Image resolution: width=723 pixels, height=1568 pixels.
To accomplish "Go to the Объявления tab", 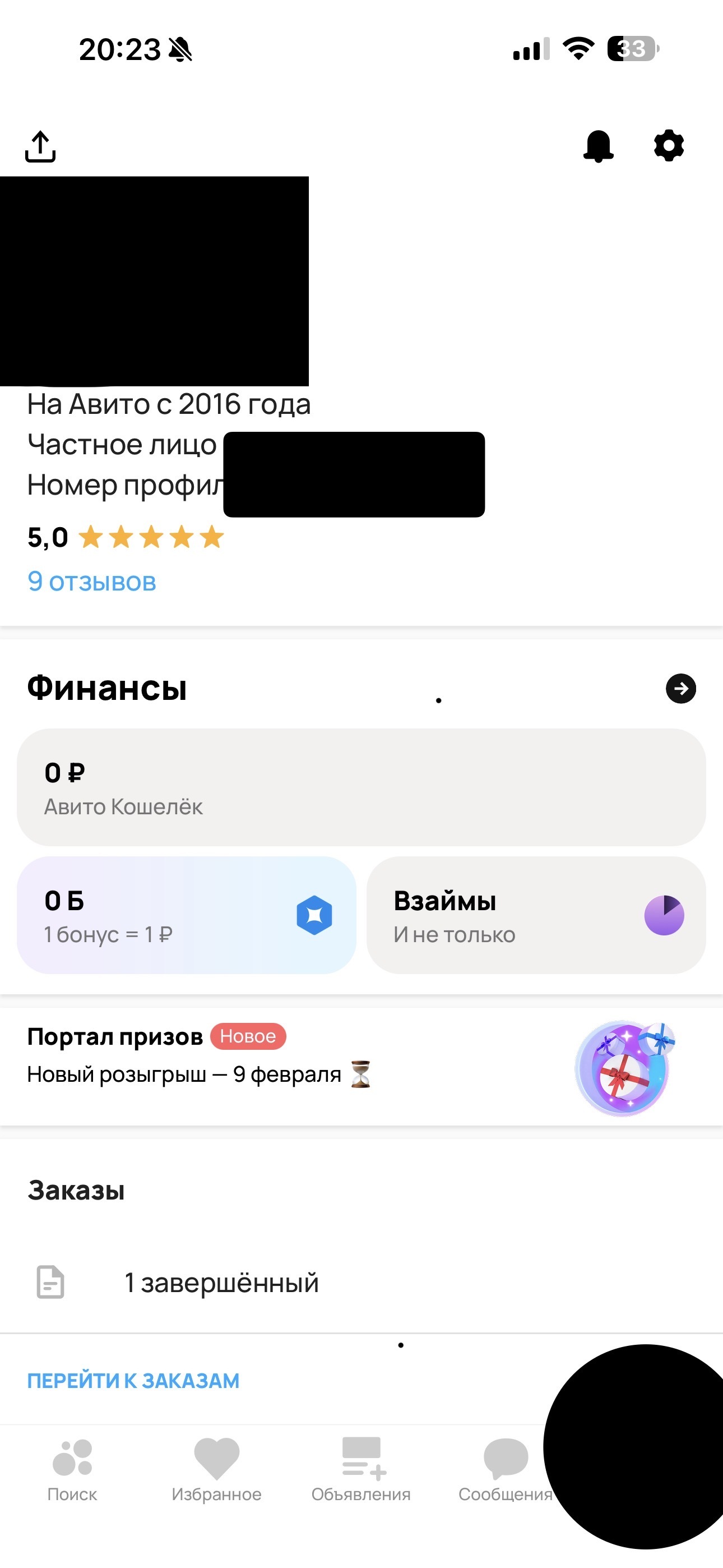I will pyautogui.click(x=361, y=1468).
